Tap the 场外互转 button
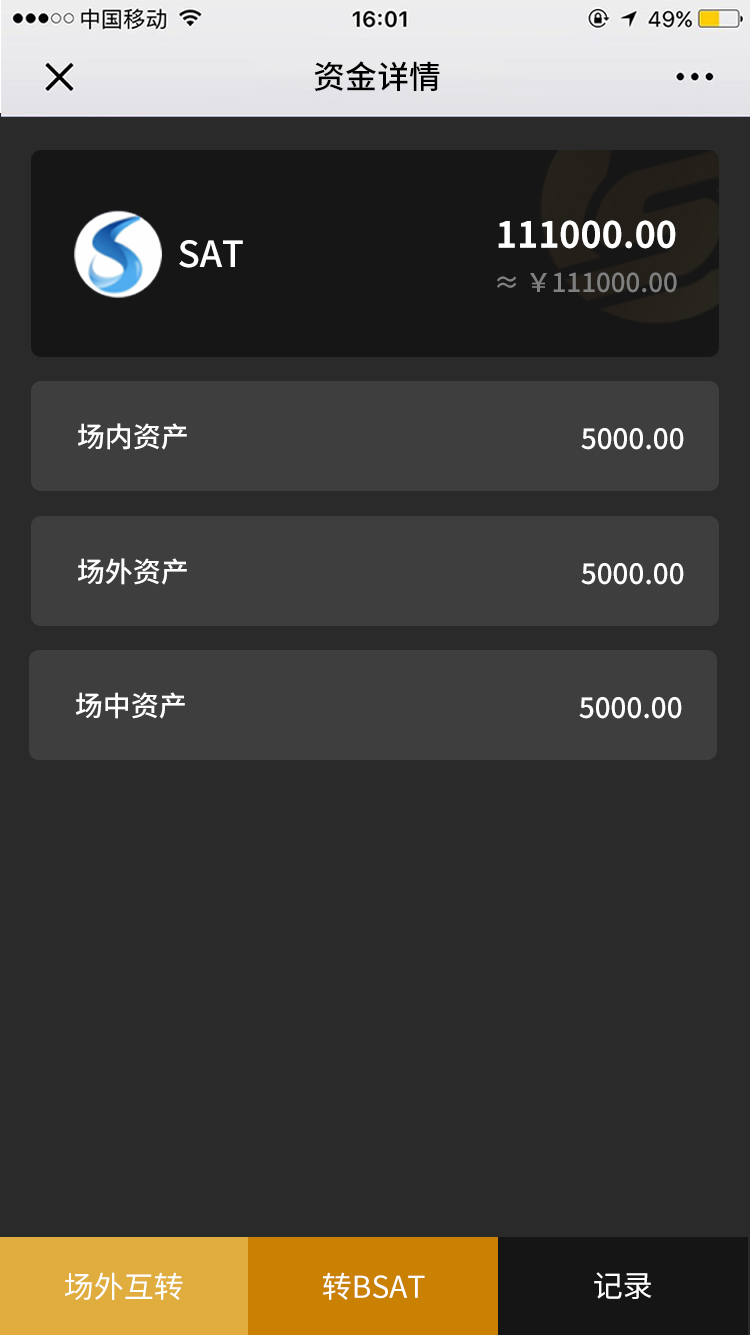 [x=124, y=1286]
